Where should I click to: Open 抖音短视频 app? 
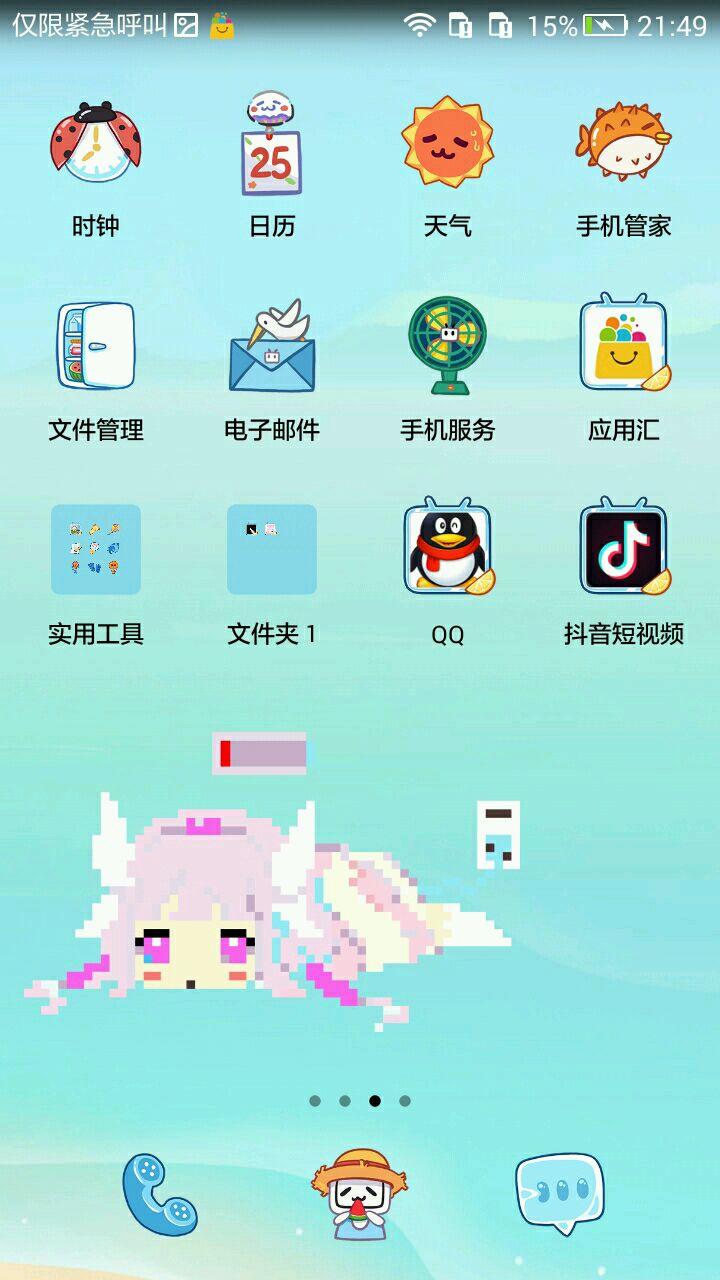(x=623, y=550)
